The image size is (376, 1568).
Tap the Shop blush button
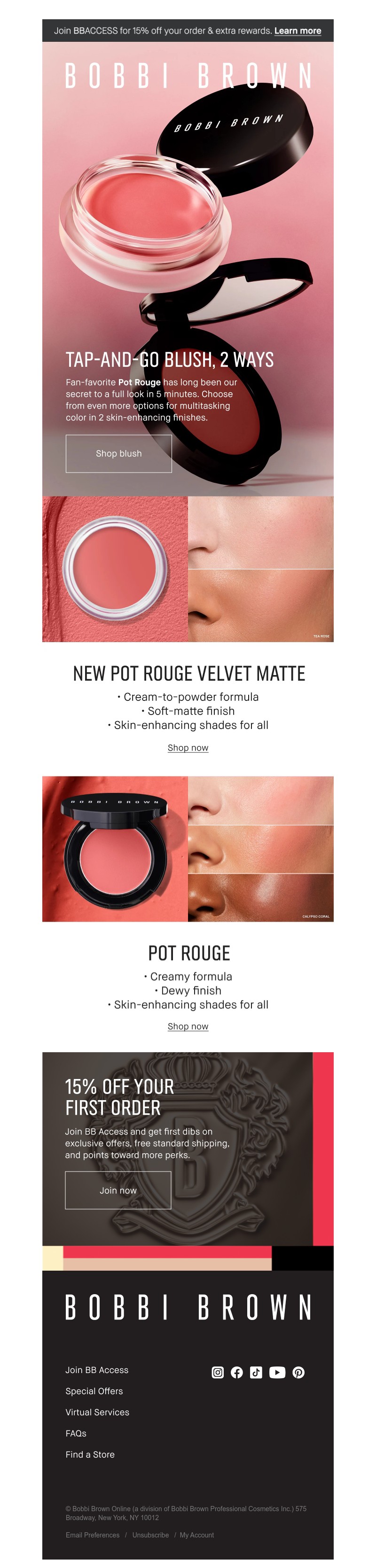point(119,453)
